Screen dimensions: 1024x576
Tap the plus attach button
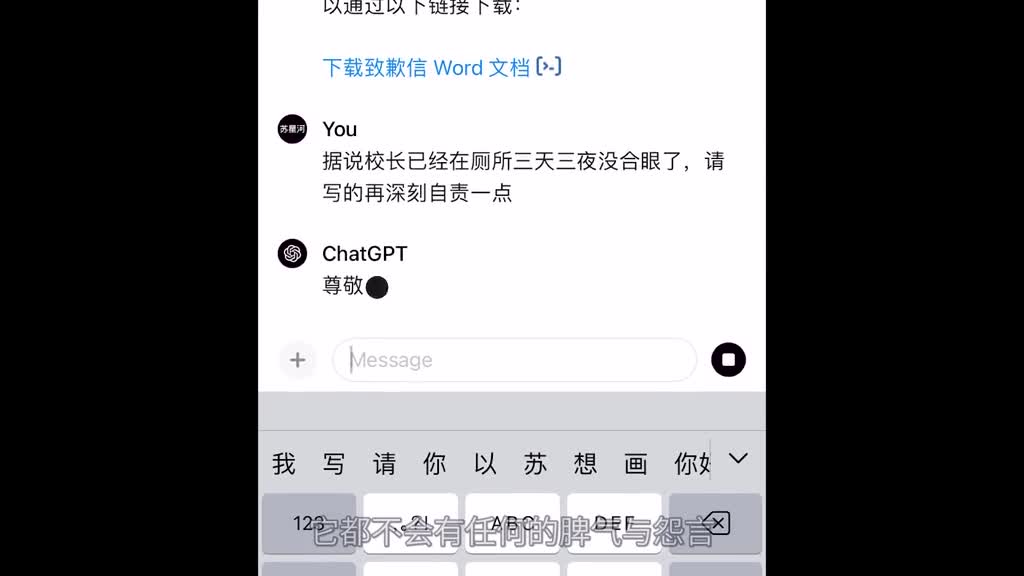coord(297,360)
